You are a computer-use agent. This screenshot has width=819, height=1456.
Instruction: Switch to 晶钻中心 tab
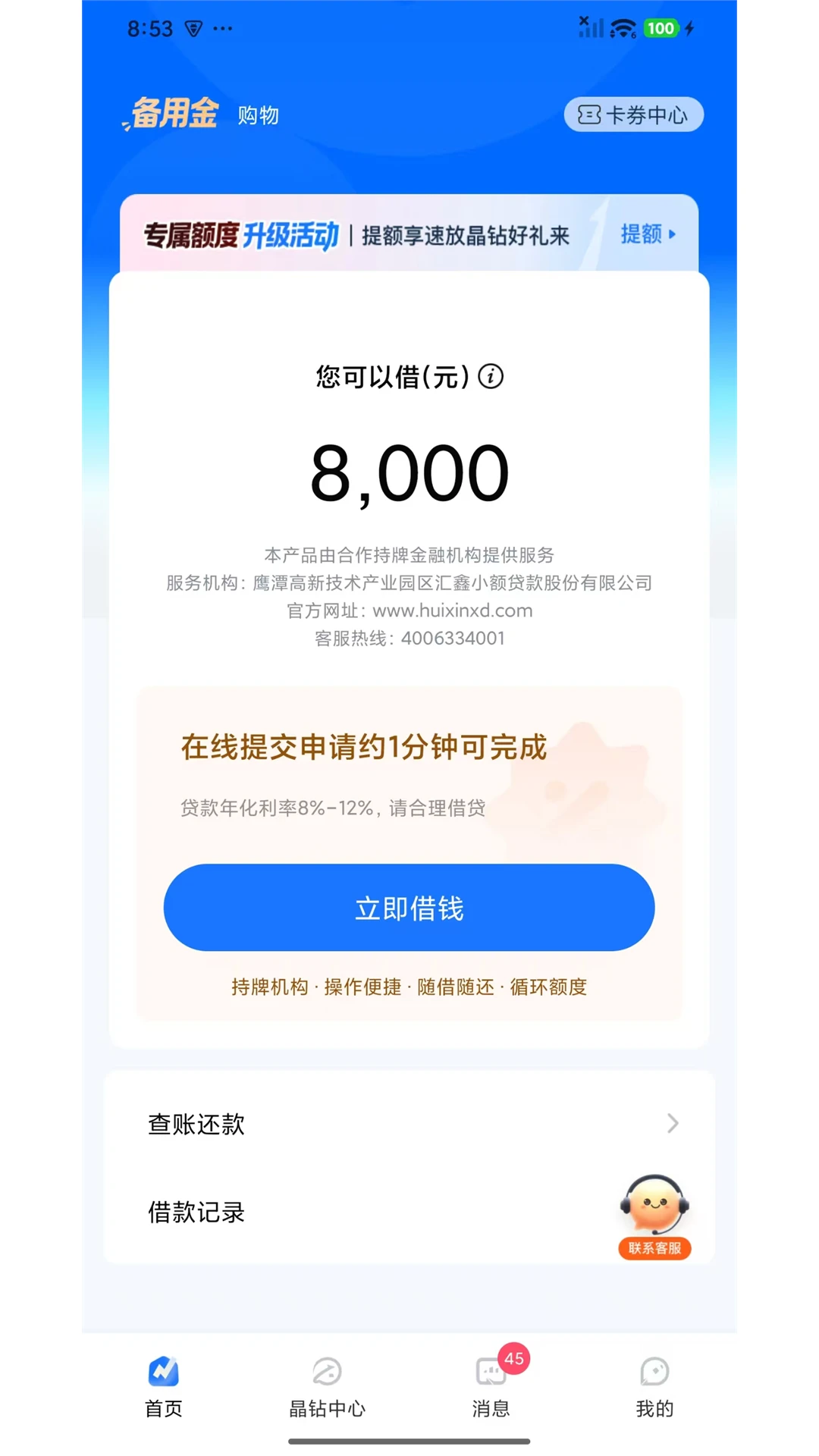pyautogui.click(x=328, y=1387)
